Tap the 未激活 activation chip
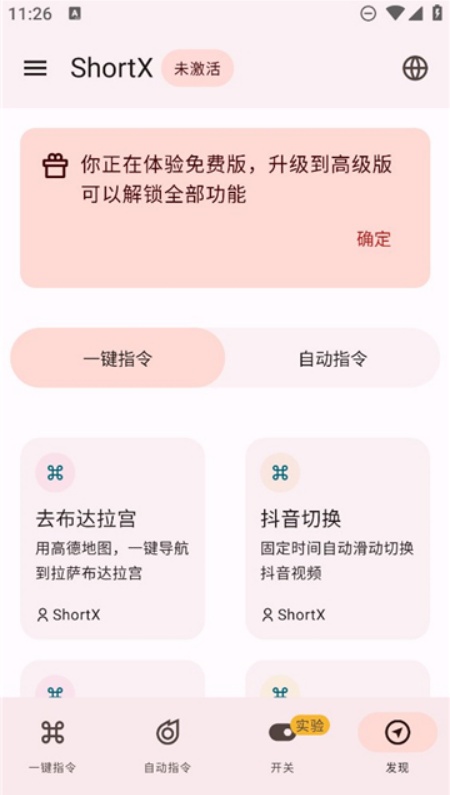Image resolution: width=450 pixels, height=795 pixels. click(198, 68)
